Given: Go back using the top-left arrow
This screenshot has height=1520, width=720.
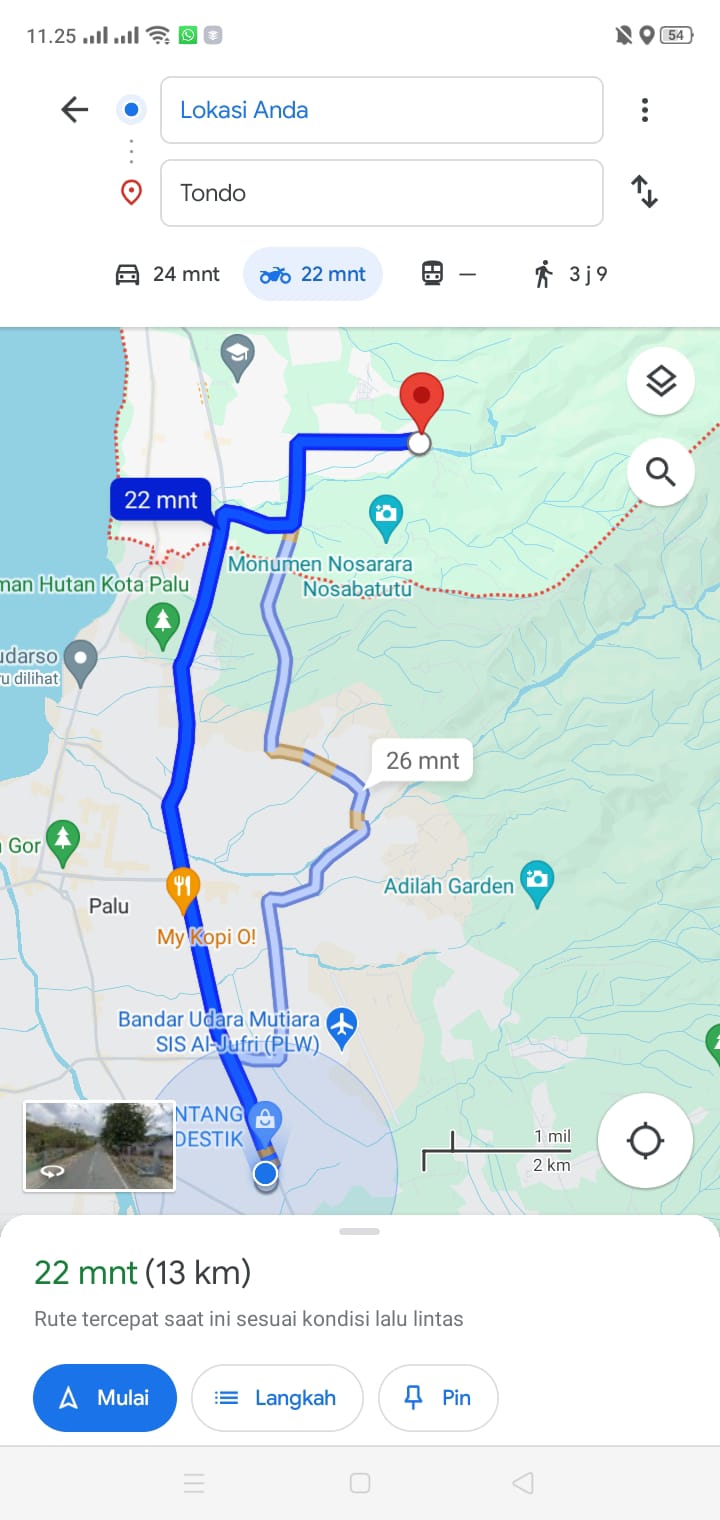Looking at the screenshot, I should (75, 110).
